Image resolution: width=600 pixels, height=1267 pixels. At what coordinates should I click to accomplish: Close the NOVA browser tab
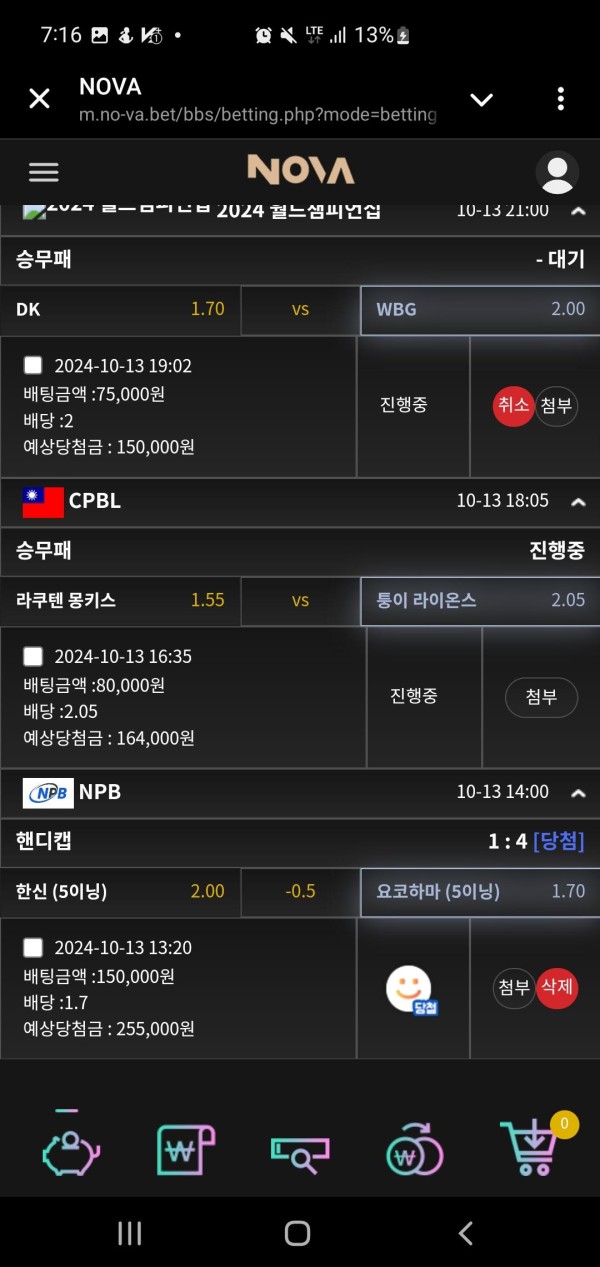pyautogui.click(x=39, y=98)
